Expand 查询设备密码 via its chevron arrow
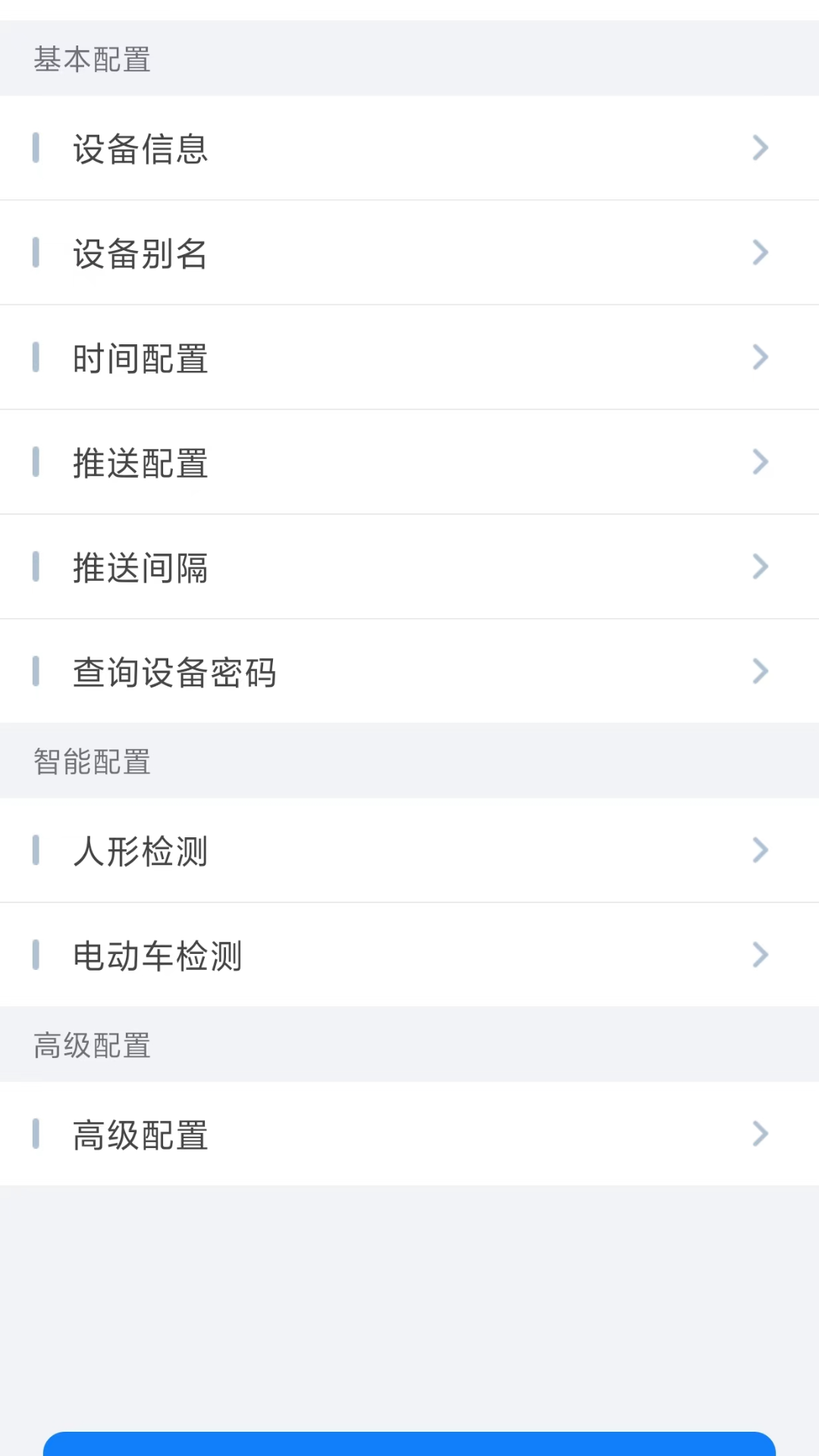This screenshot has height=1456, width=819. tap(759, 671)
